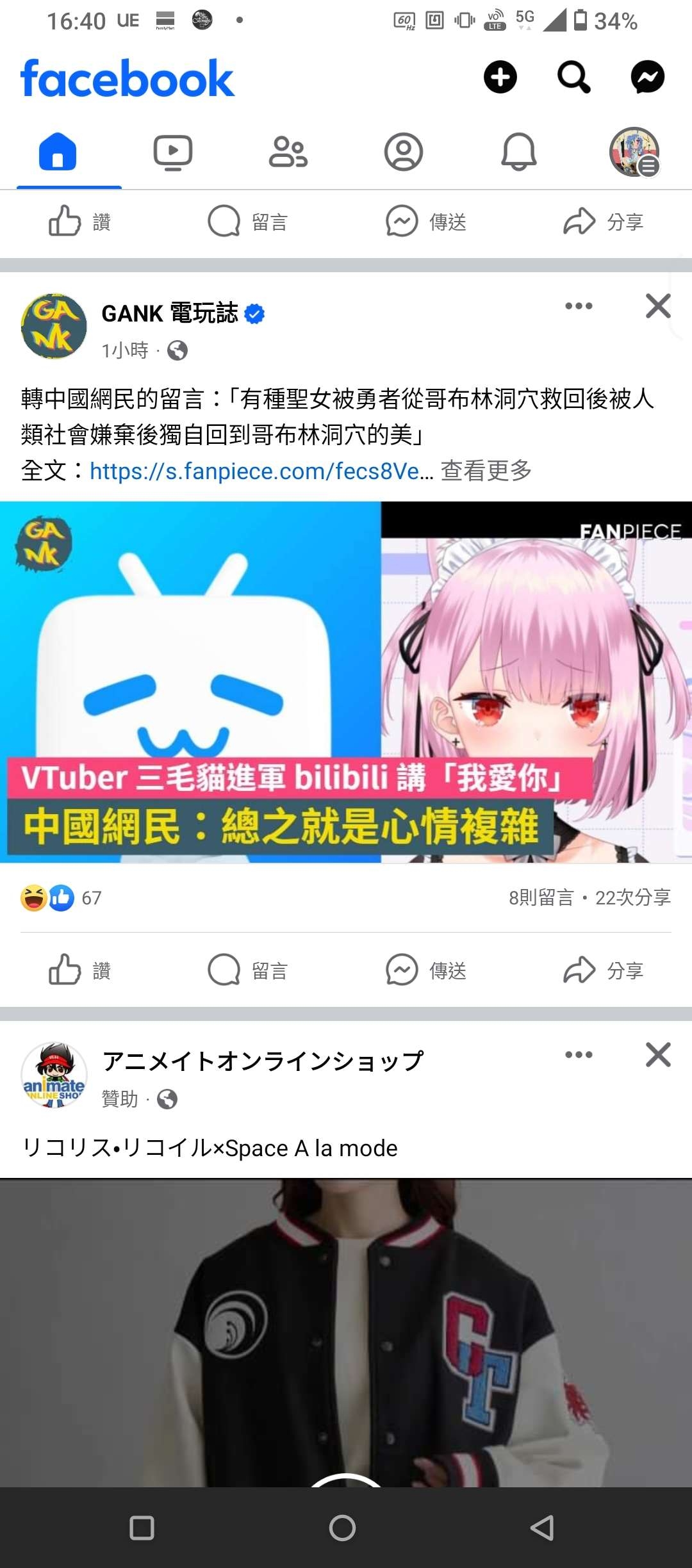The image size is (692, 1568).
Task: Switch to the profile tab
Action: (x=404, y=152)
